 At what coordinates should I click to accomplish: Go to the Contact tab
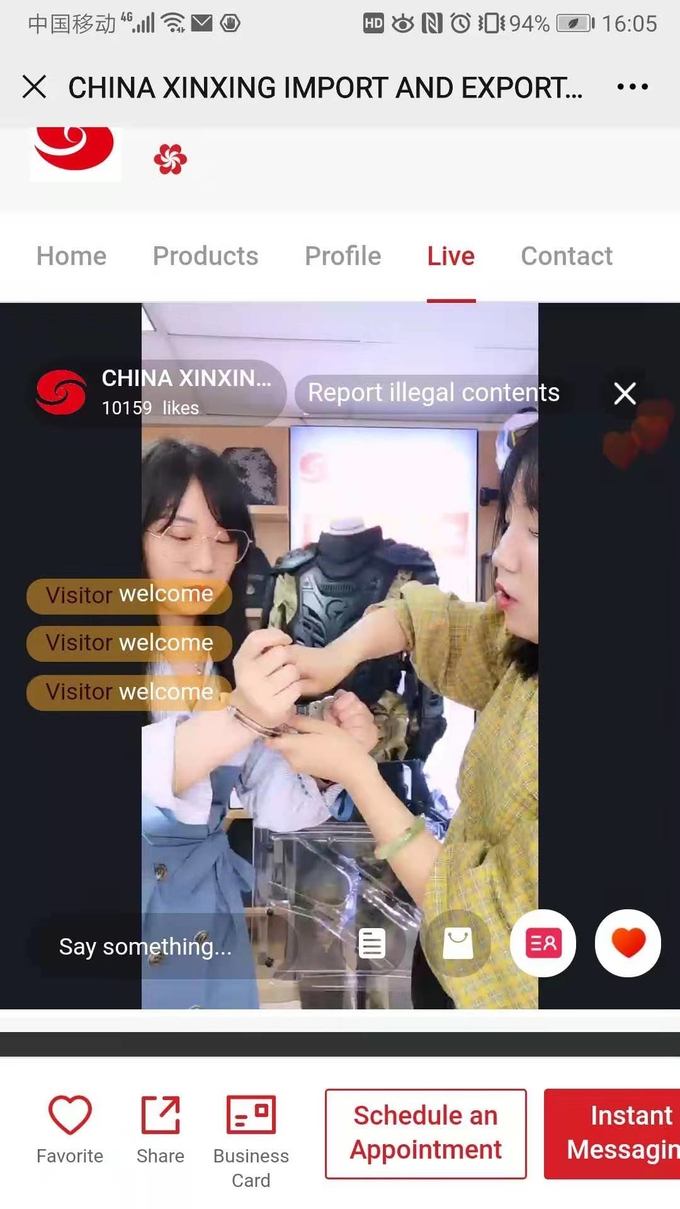point(566,256)
